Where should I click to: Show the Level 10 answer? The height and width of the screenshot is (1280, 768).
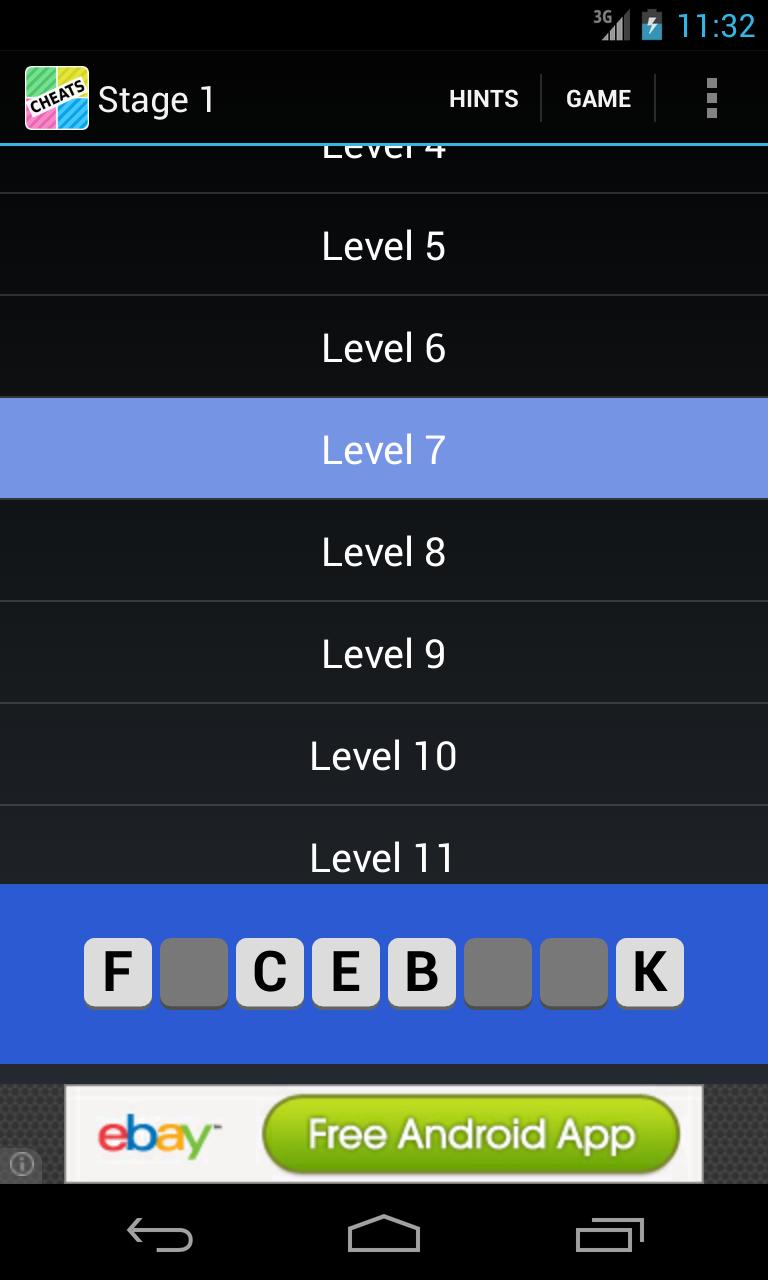[384, 756]
